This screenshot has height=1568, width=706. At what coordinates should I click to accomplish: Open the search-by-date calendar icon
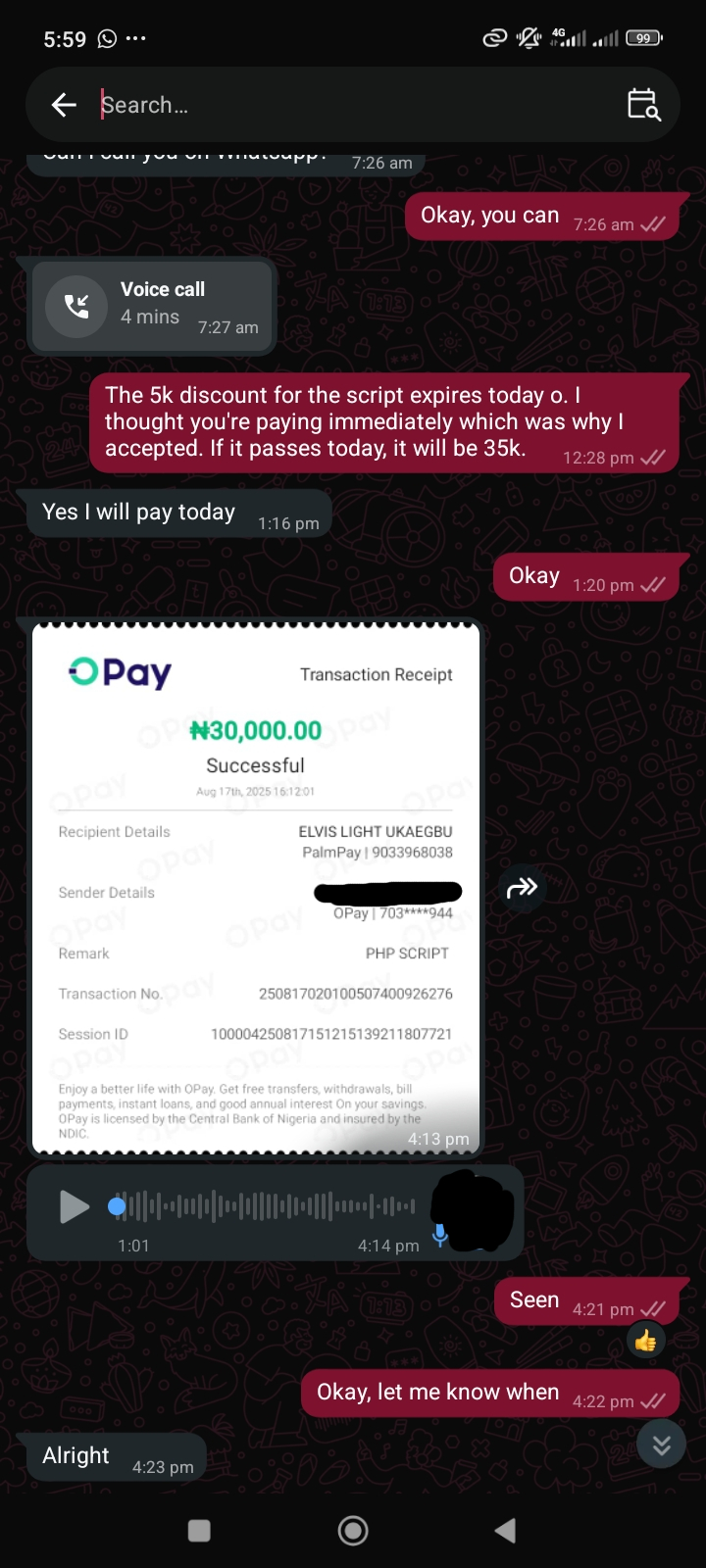[x=643, y=105]
